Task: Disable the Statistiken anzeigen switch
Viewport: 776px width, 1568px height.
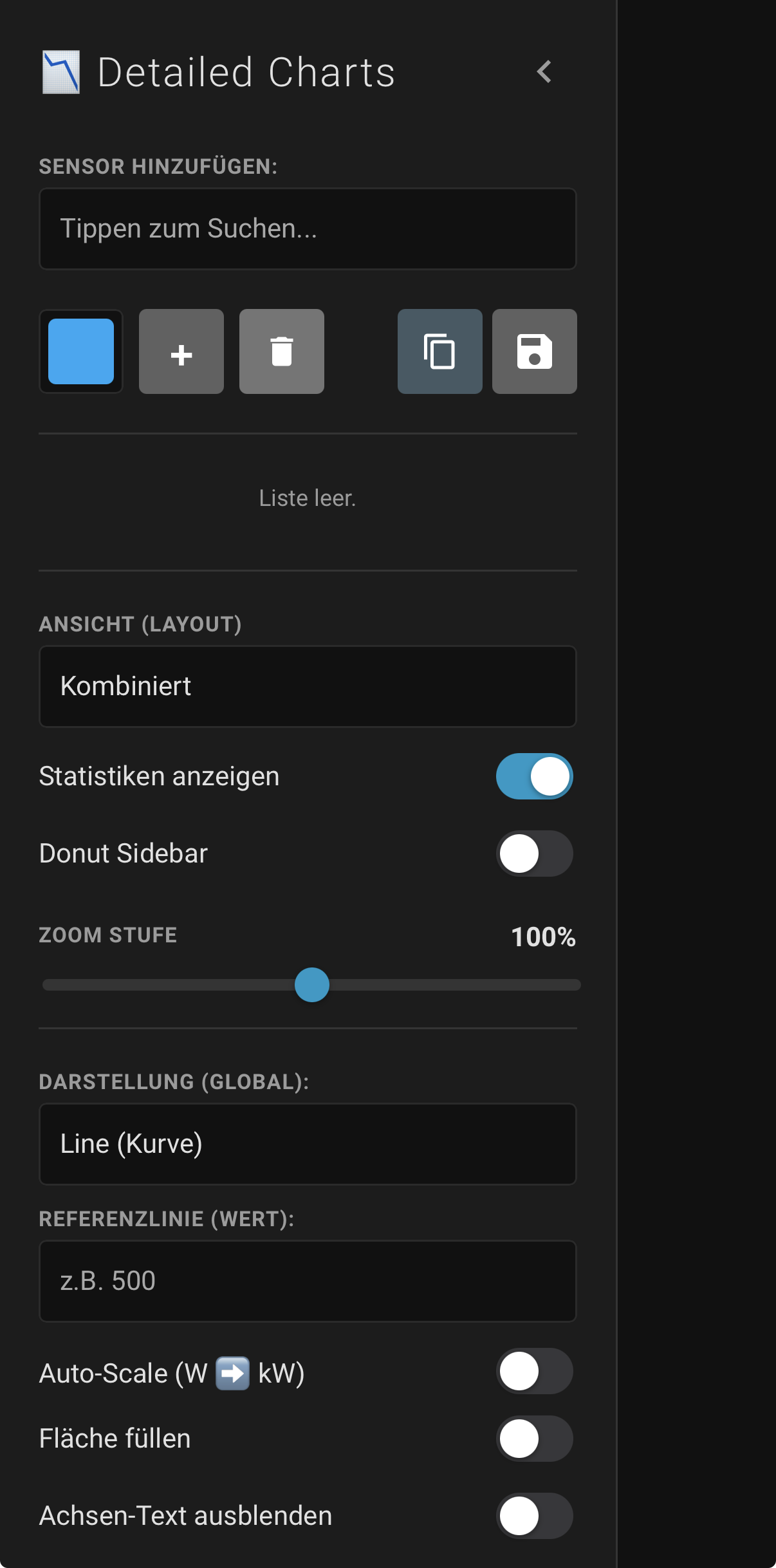Action: 534,776
